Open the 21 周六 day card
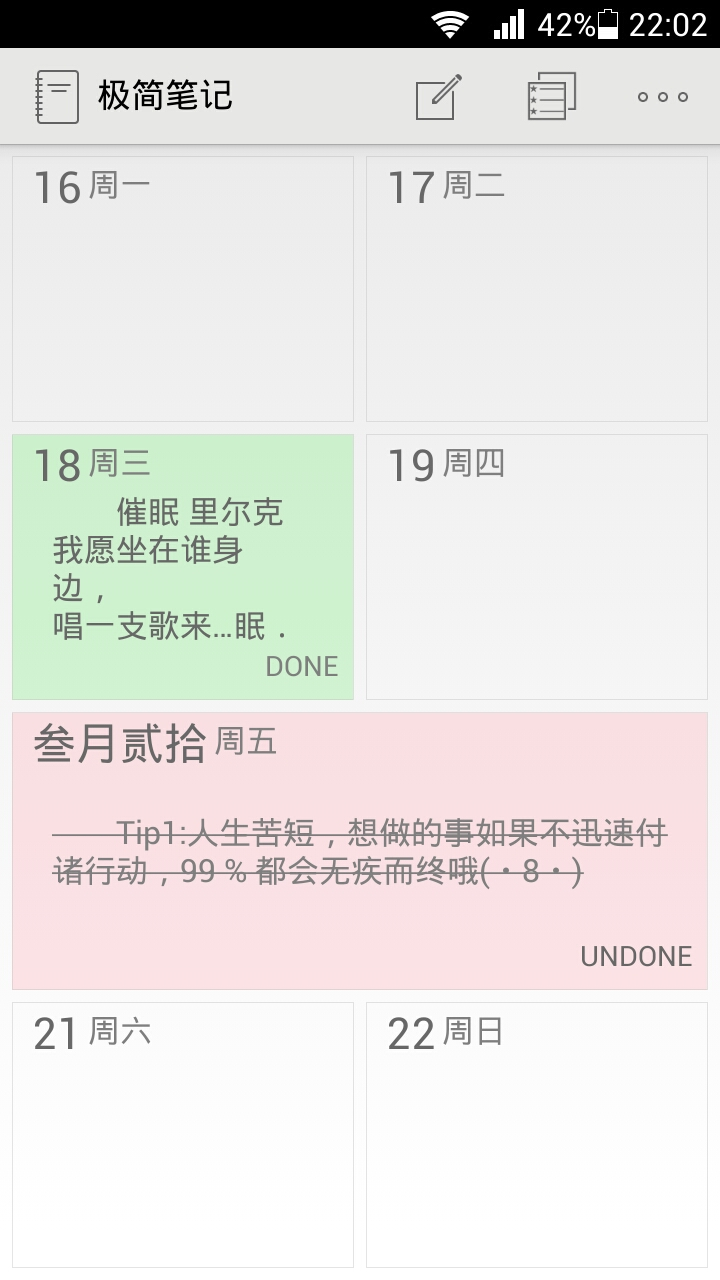 [183, 1135]
